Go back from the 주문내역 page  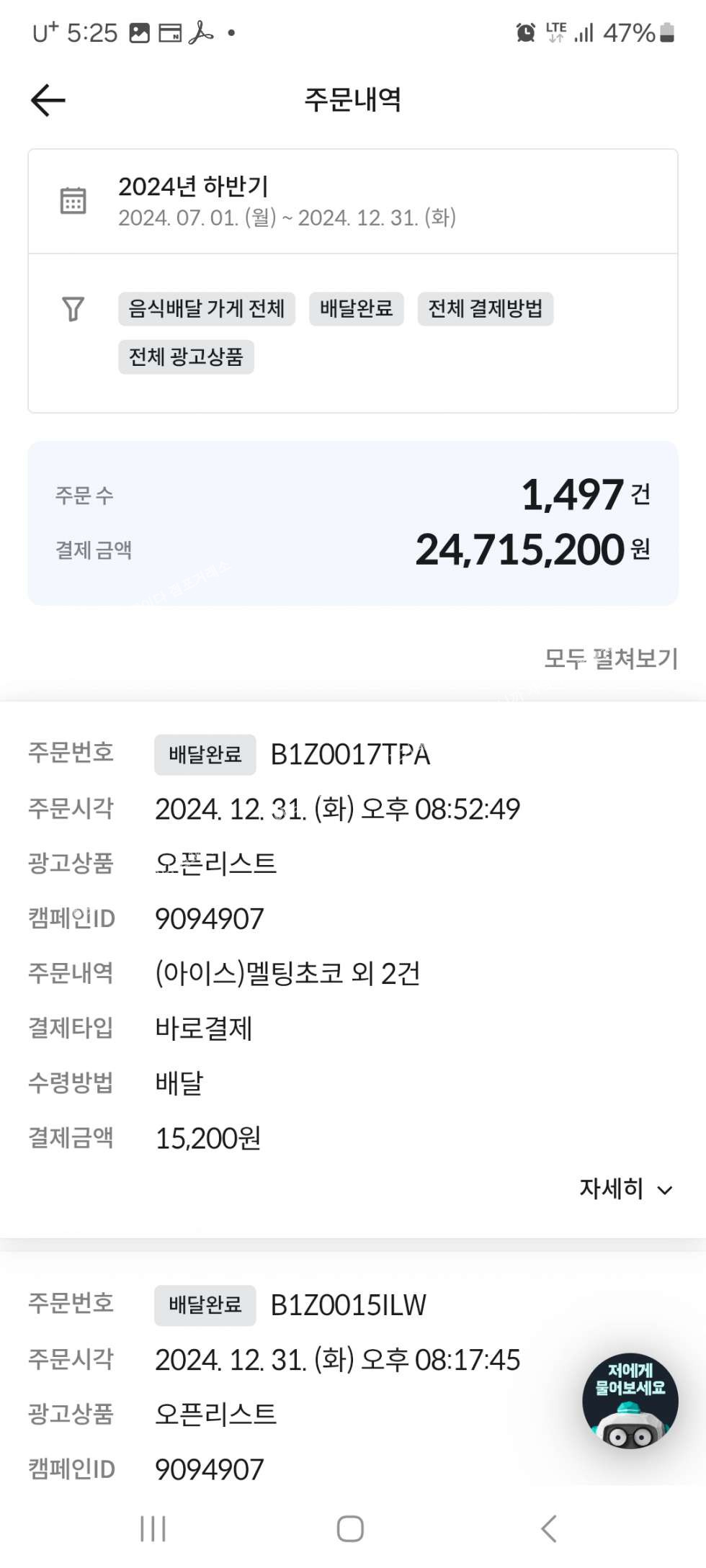coord(48,100)
